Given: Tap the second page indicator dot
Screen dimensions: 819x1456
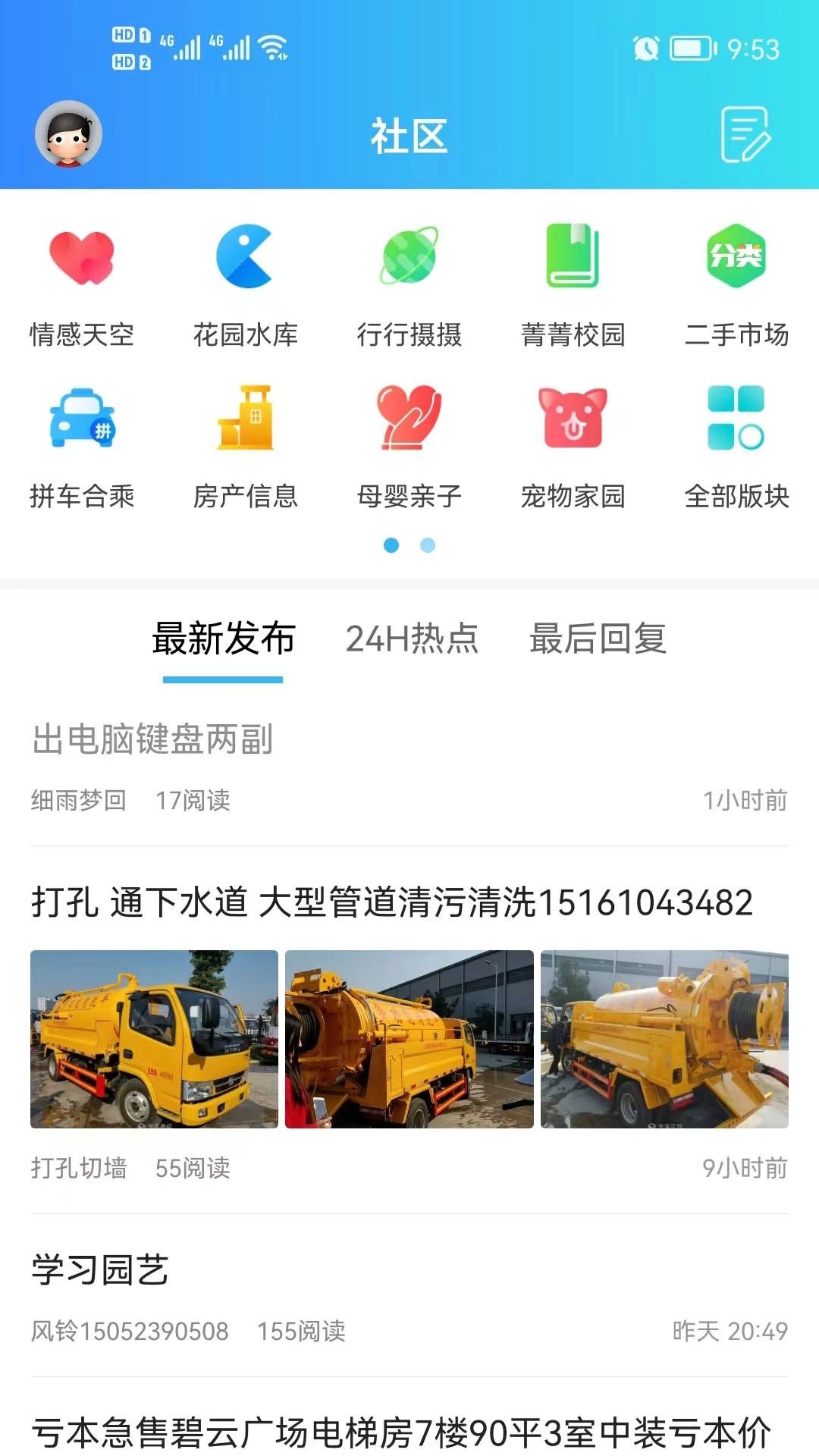Looking at the screenshot, I should (426, 543).
